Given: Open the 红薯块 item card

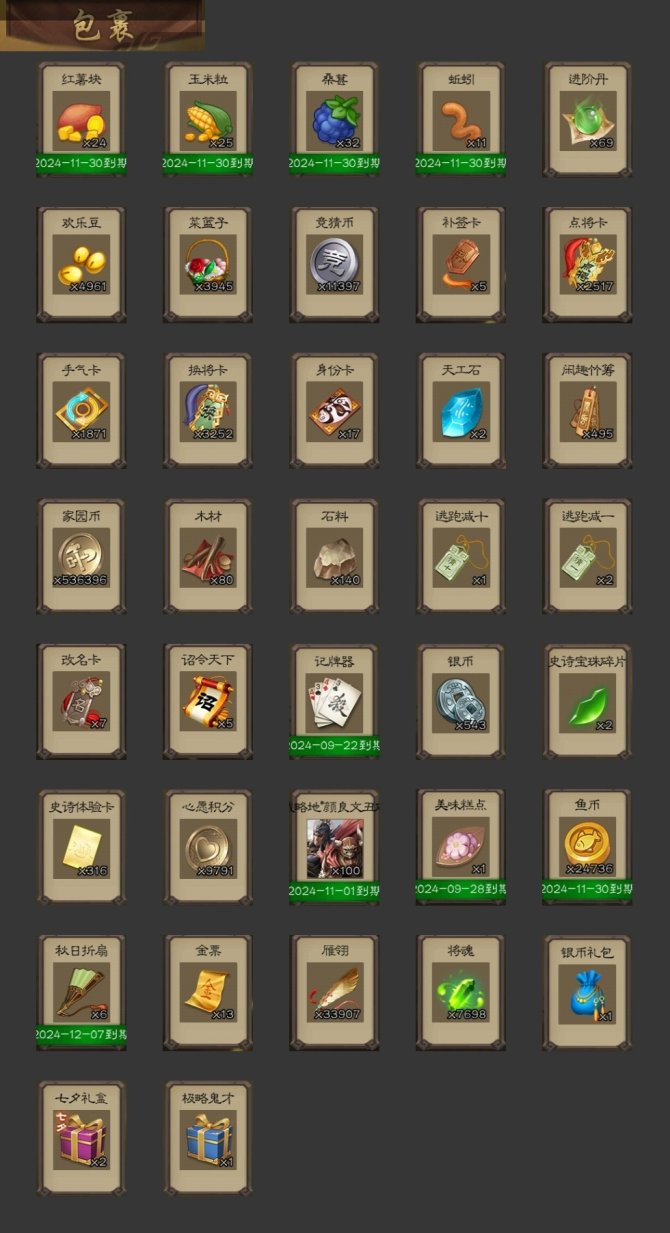Looking at the screenshot, I should click(81, 120).
